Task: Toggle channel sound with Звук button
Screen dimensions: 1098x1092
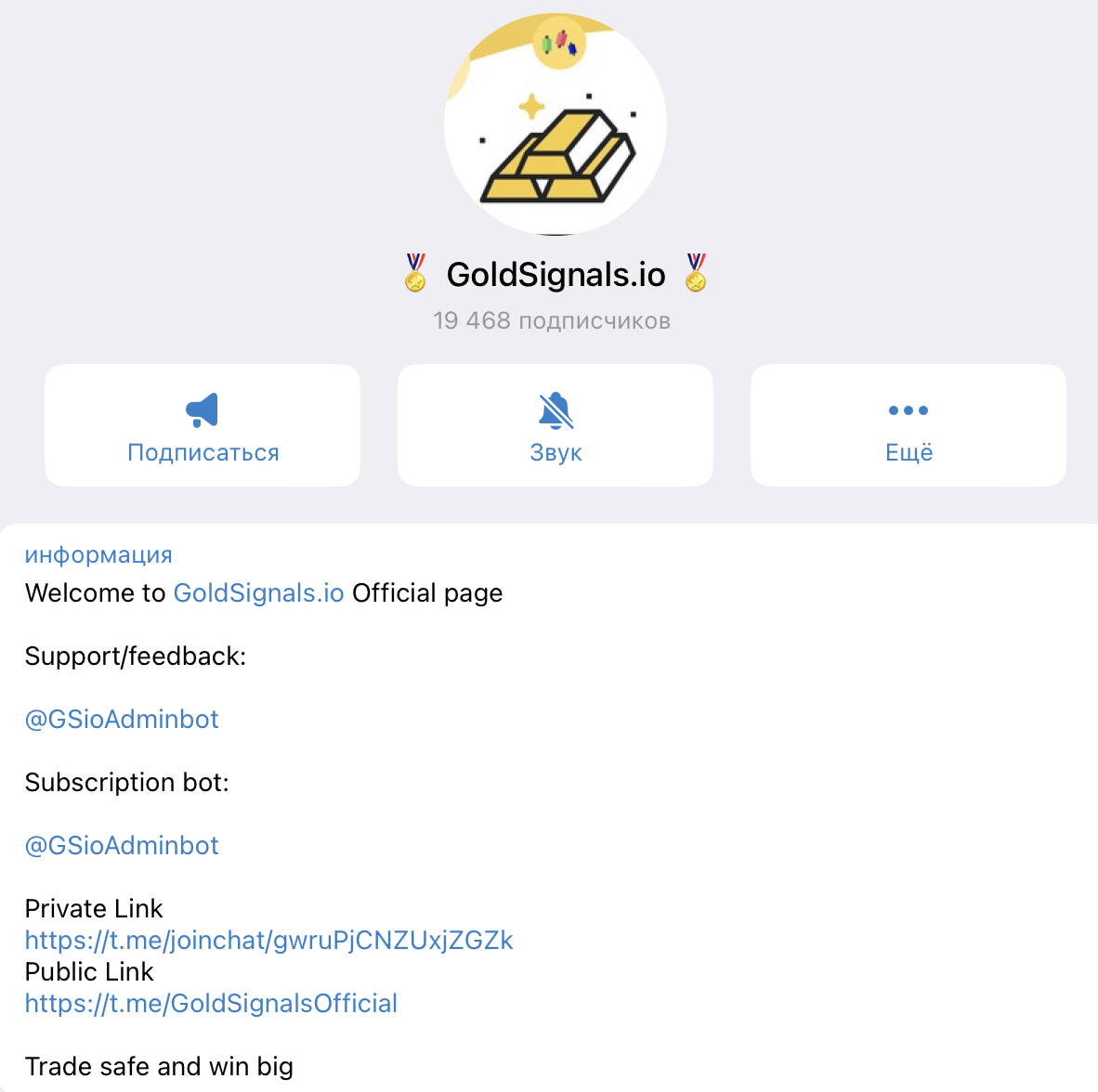Action: click(556, 425)
